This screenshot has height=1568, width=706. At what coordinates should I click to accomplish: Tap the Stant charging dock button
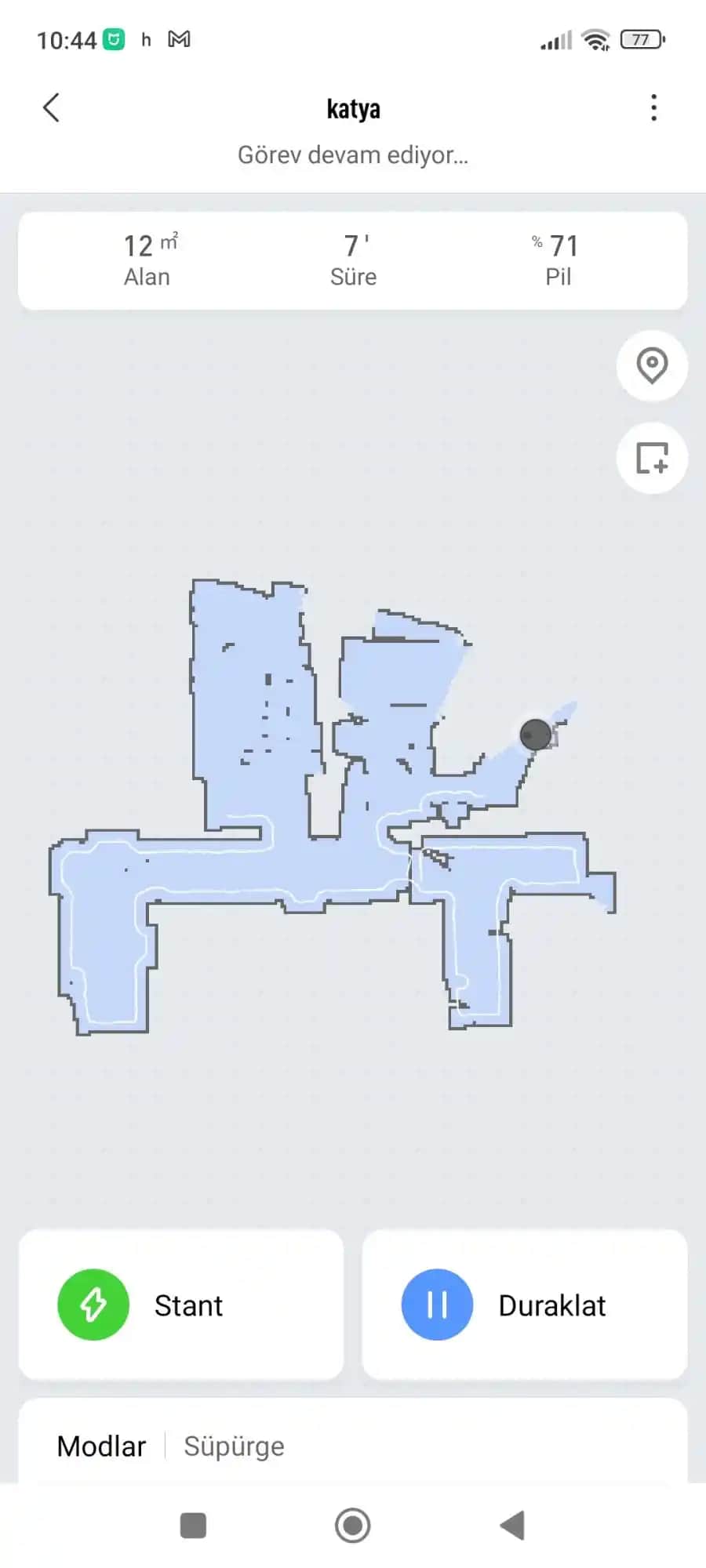point(180,1305)
